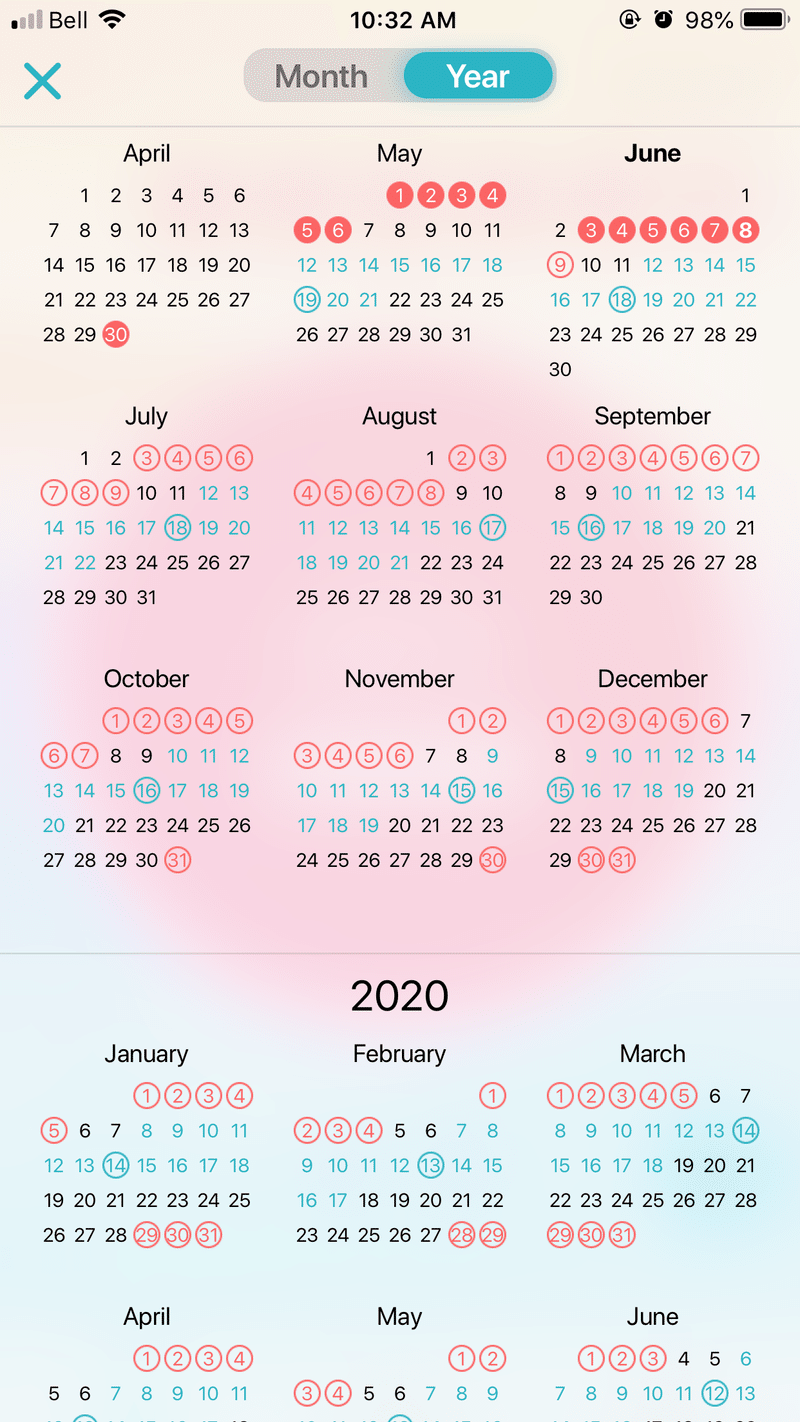This screenshot has width=800, height=1422.
Task: Open March 2020 calendar
Action: pos(653,1054)
